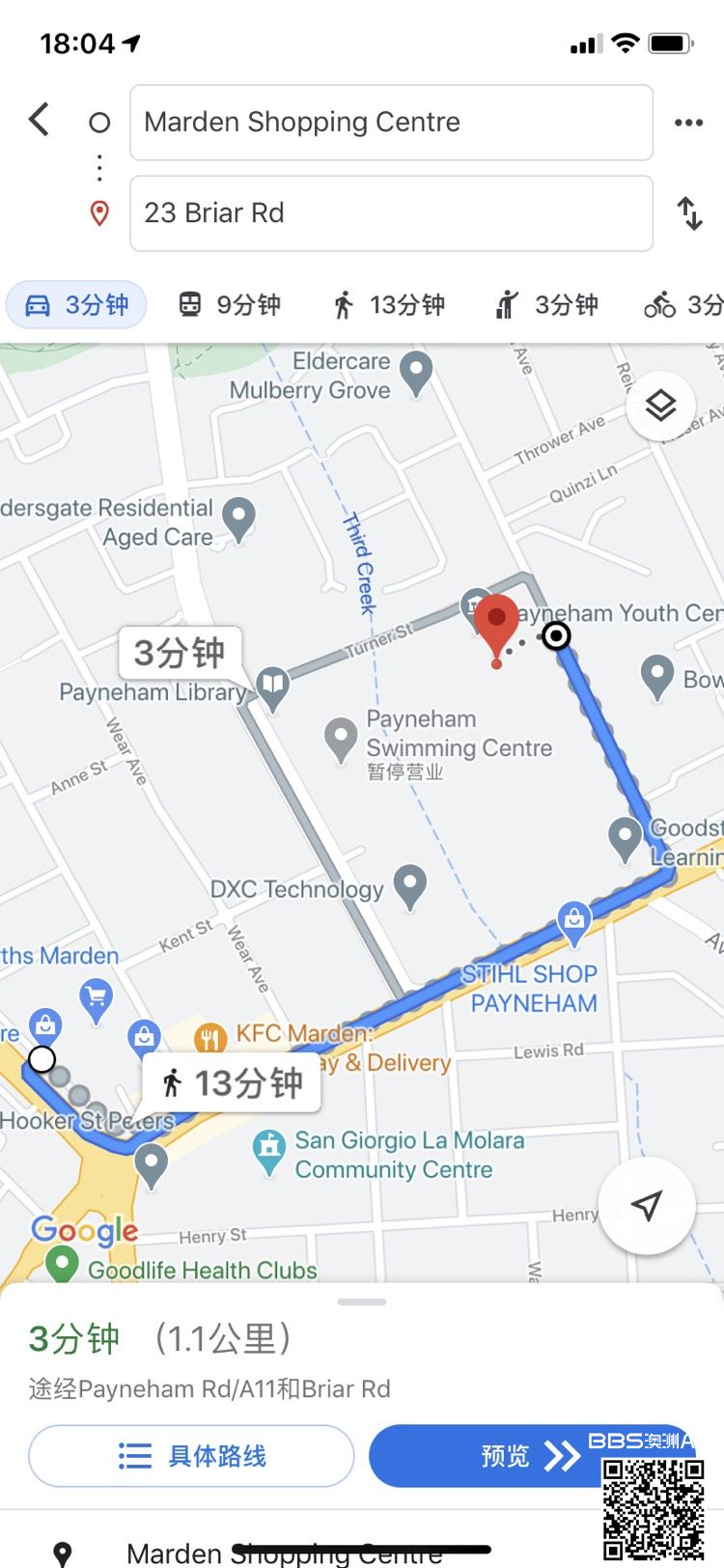
Task: Edit the Marden Shopping Centre starting point
Action: pyautogui.click(x=391, y=123)
